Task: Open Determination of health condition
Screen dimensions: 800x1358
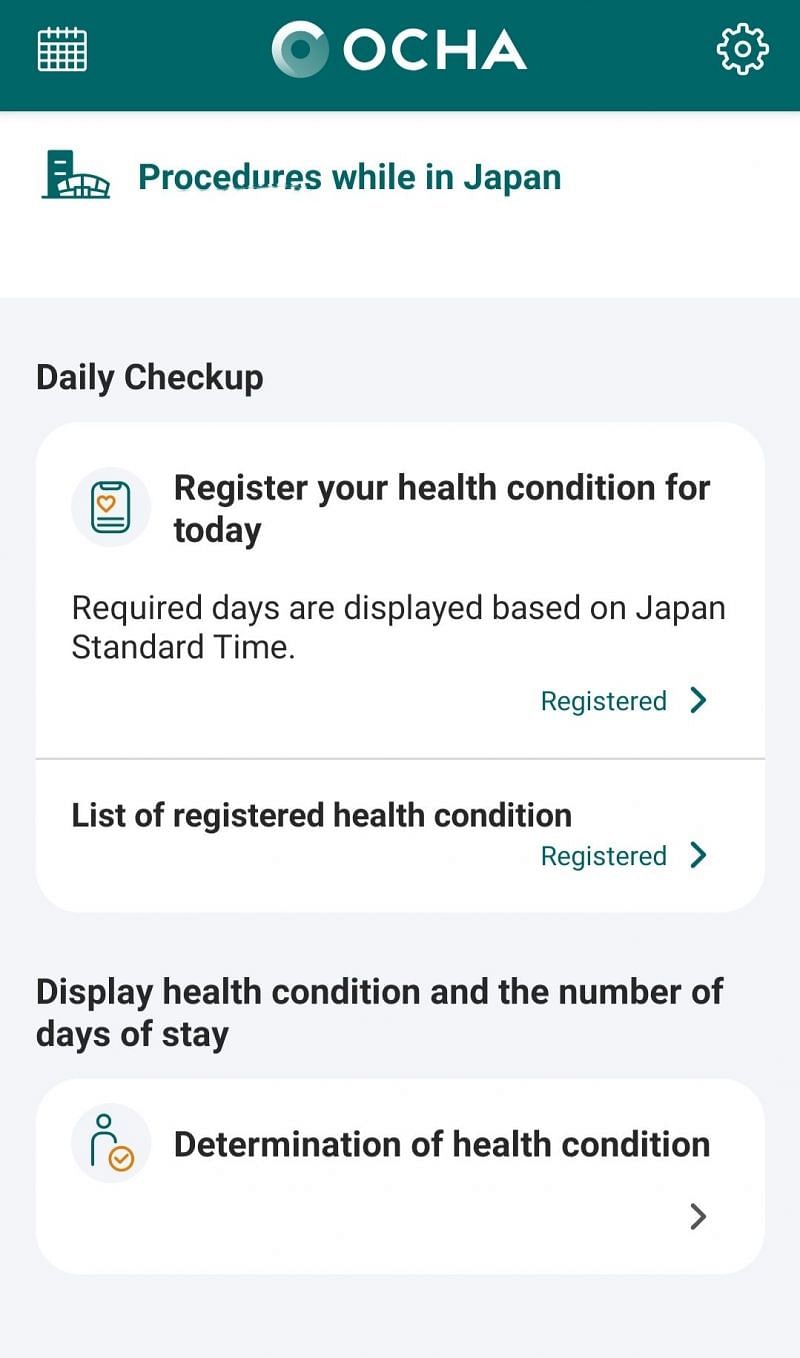Action: pos(441,1145)
